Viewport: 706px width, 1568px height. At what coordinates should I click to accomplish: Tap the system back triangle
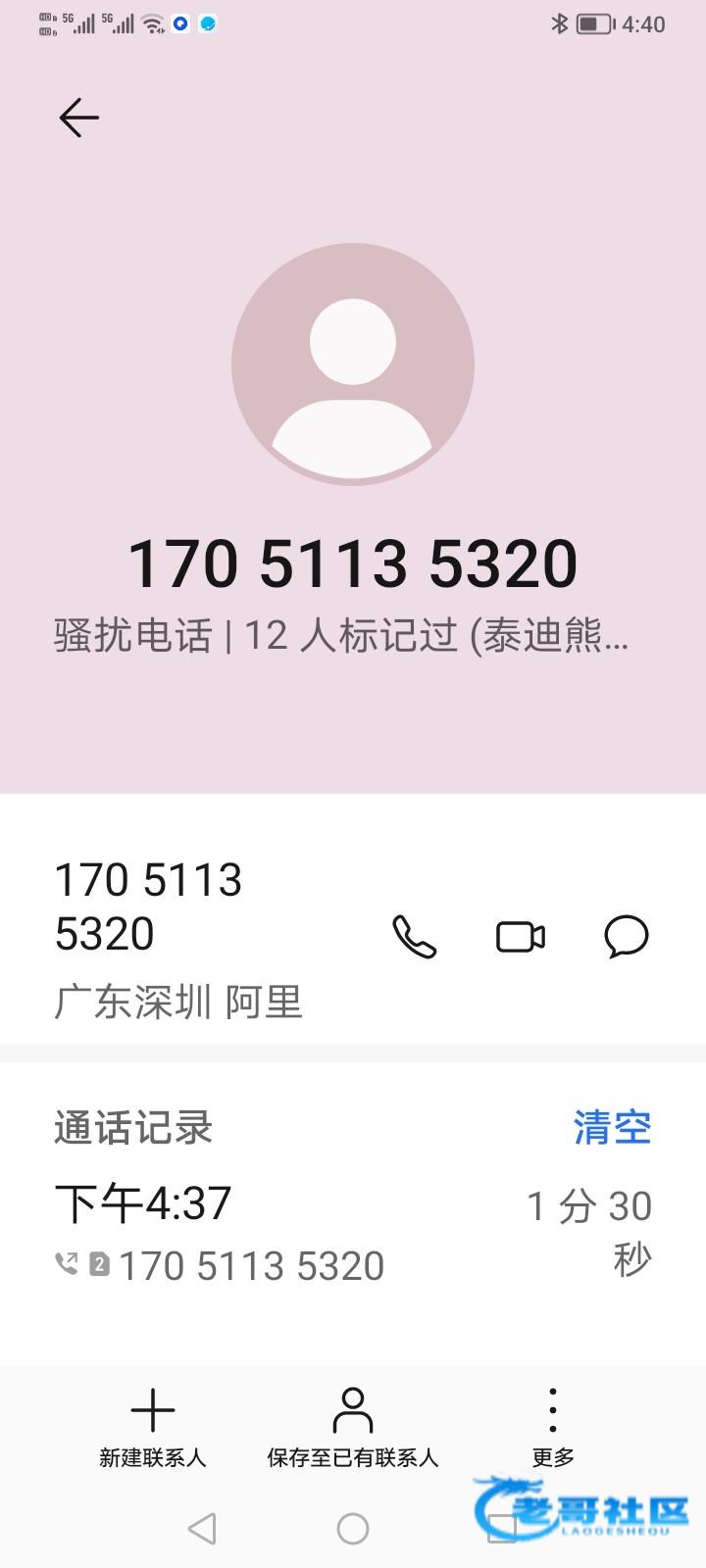[202, 1528]
